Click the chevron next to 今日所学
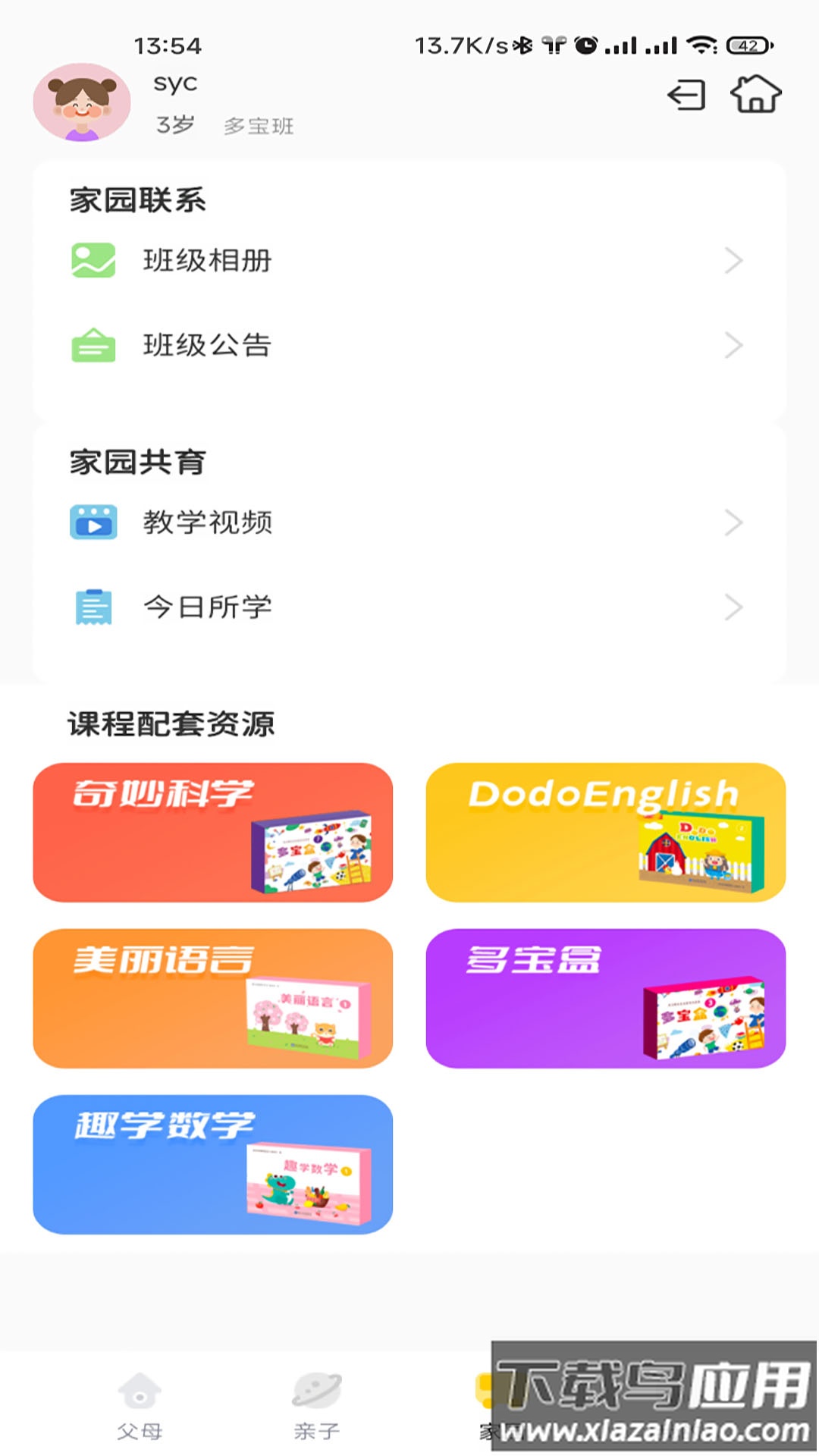Screen dimensions: 819x1456 click(733, 607)
